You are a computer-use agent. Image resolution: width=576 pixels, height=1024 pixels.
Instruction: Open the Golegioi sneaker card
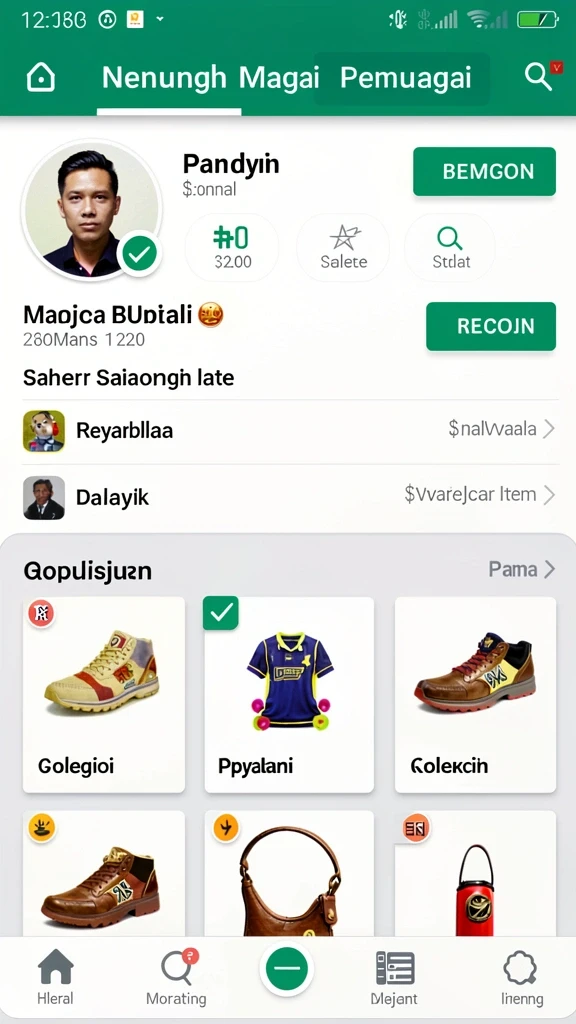coord(104,695)
